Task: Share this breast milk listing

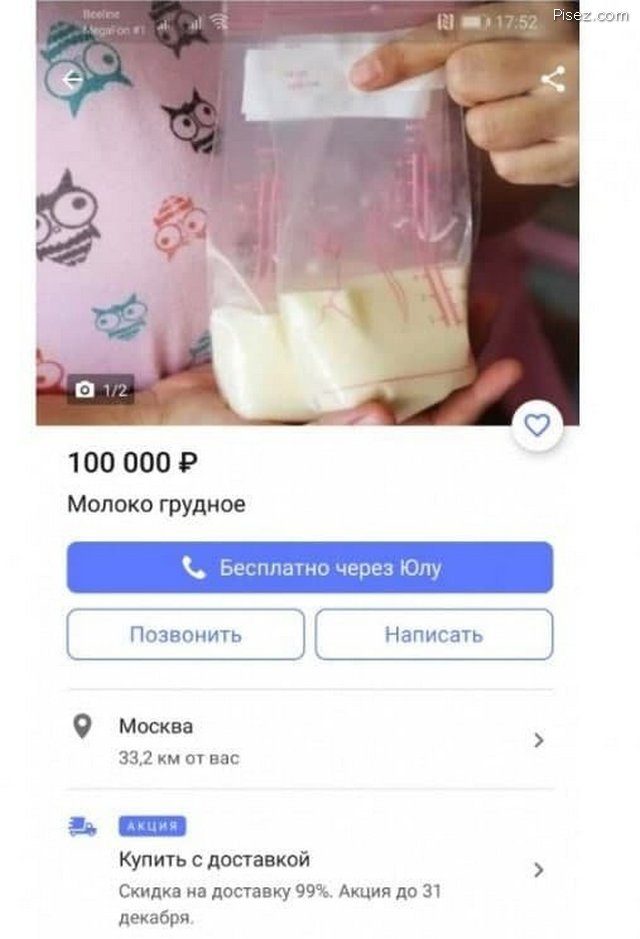Action: (552, 80)
